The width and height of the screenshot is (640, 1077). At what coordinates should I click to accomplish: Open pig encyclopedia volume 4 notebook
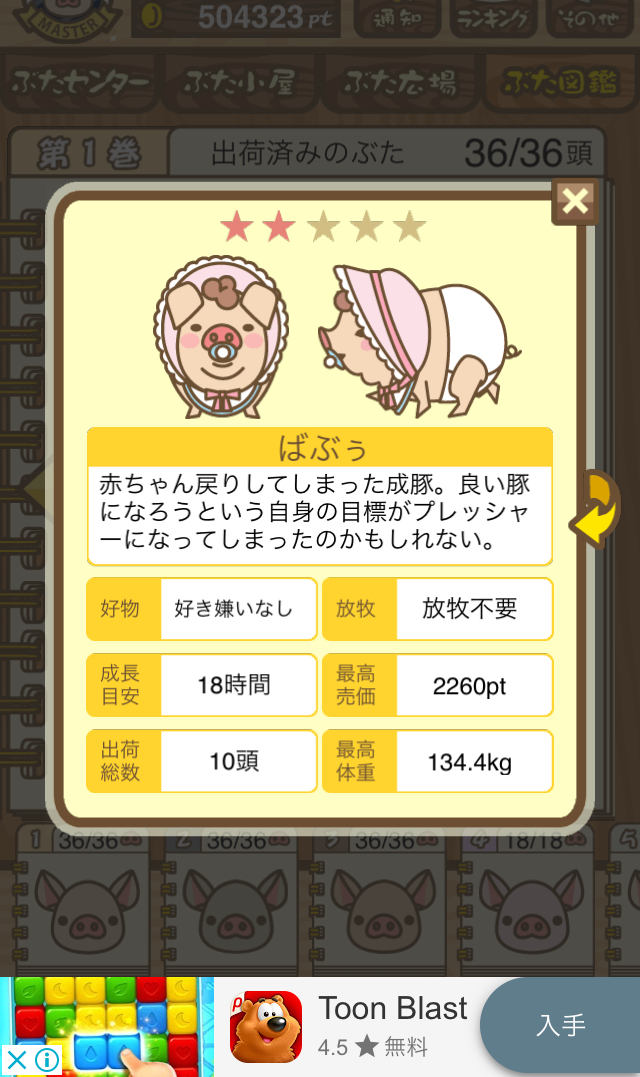point(529,900)
